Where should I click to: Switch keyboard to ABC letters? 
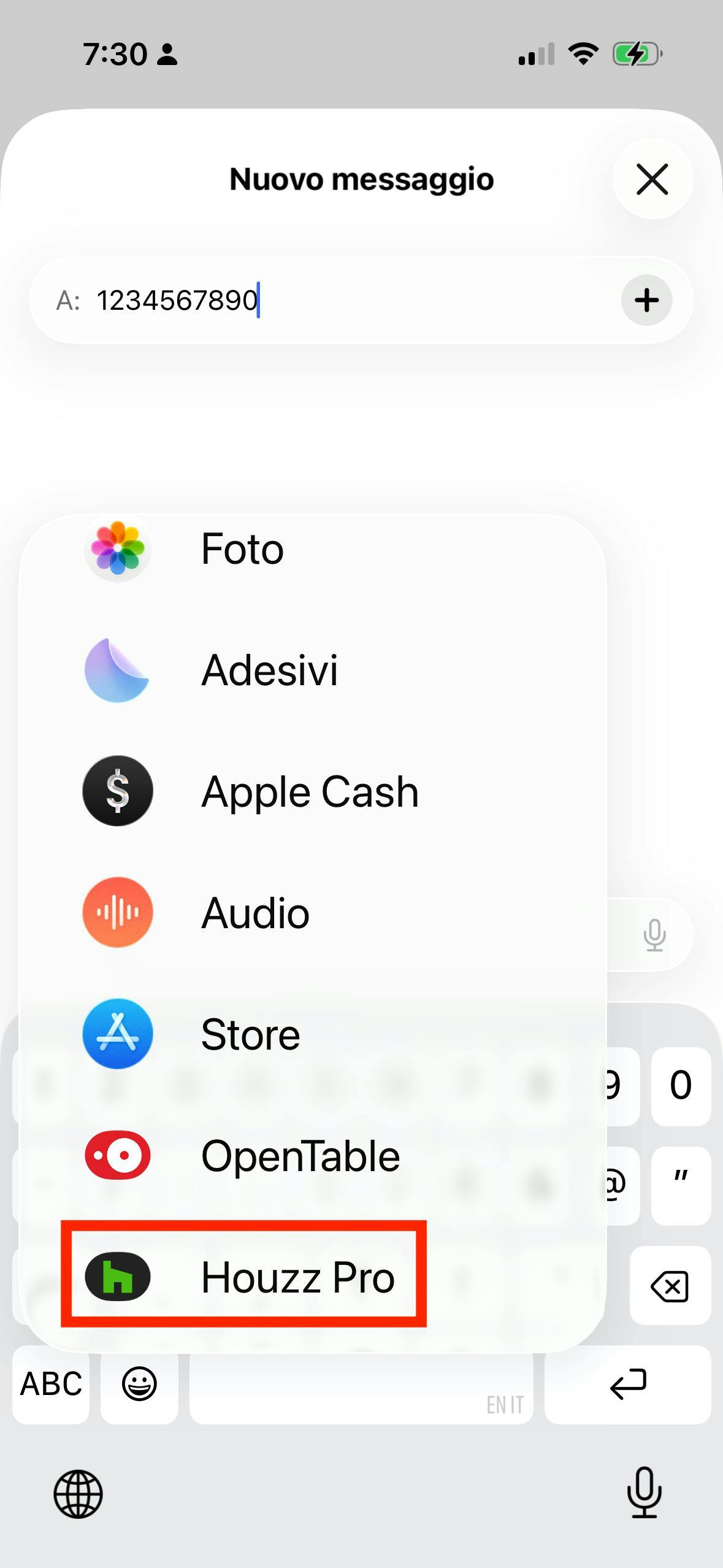point(51,1384)
